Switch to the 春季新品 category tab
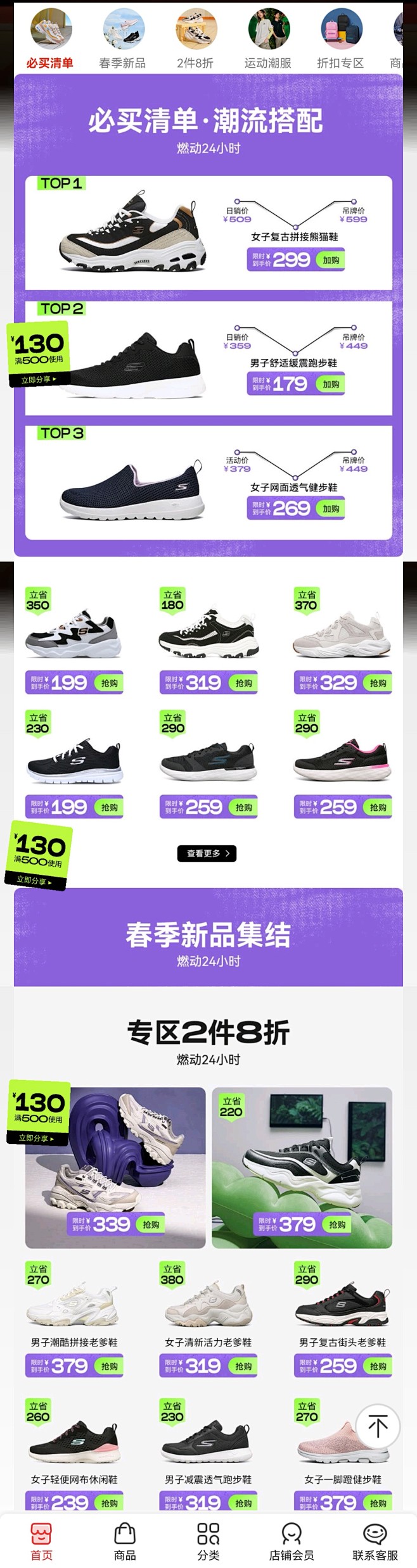The height and width of the screenshot is (1568, 417). pyautogui.click(x=123, y=39)
